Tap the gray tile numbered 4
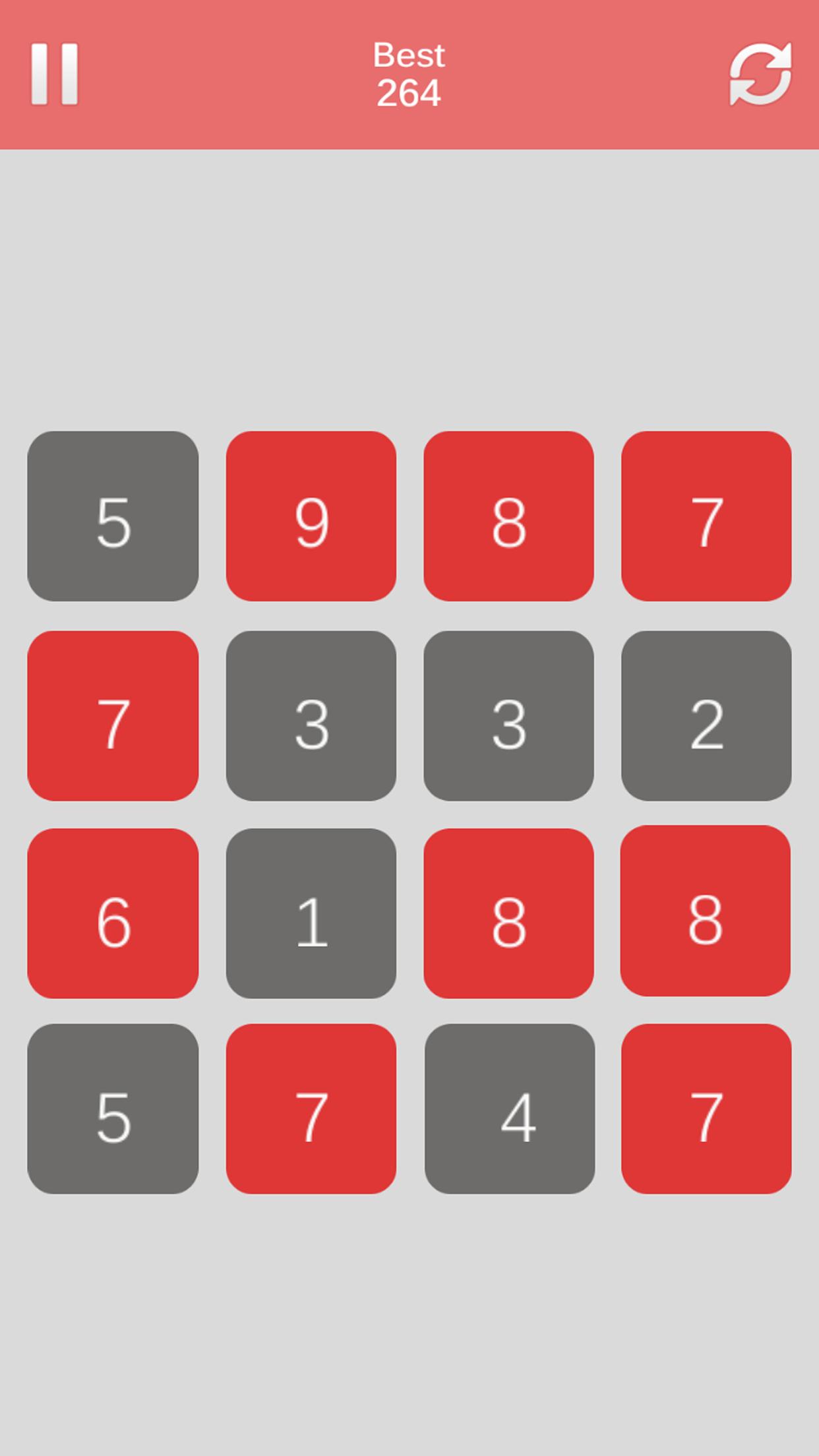This screenshot has width=819, height=1456. tap(510, 1108)
